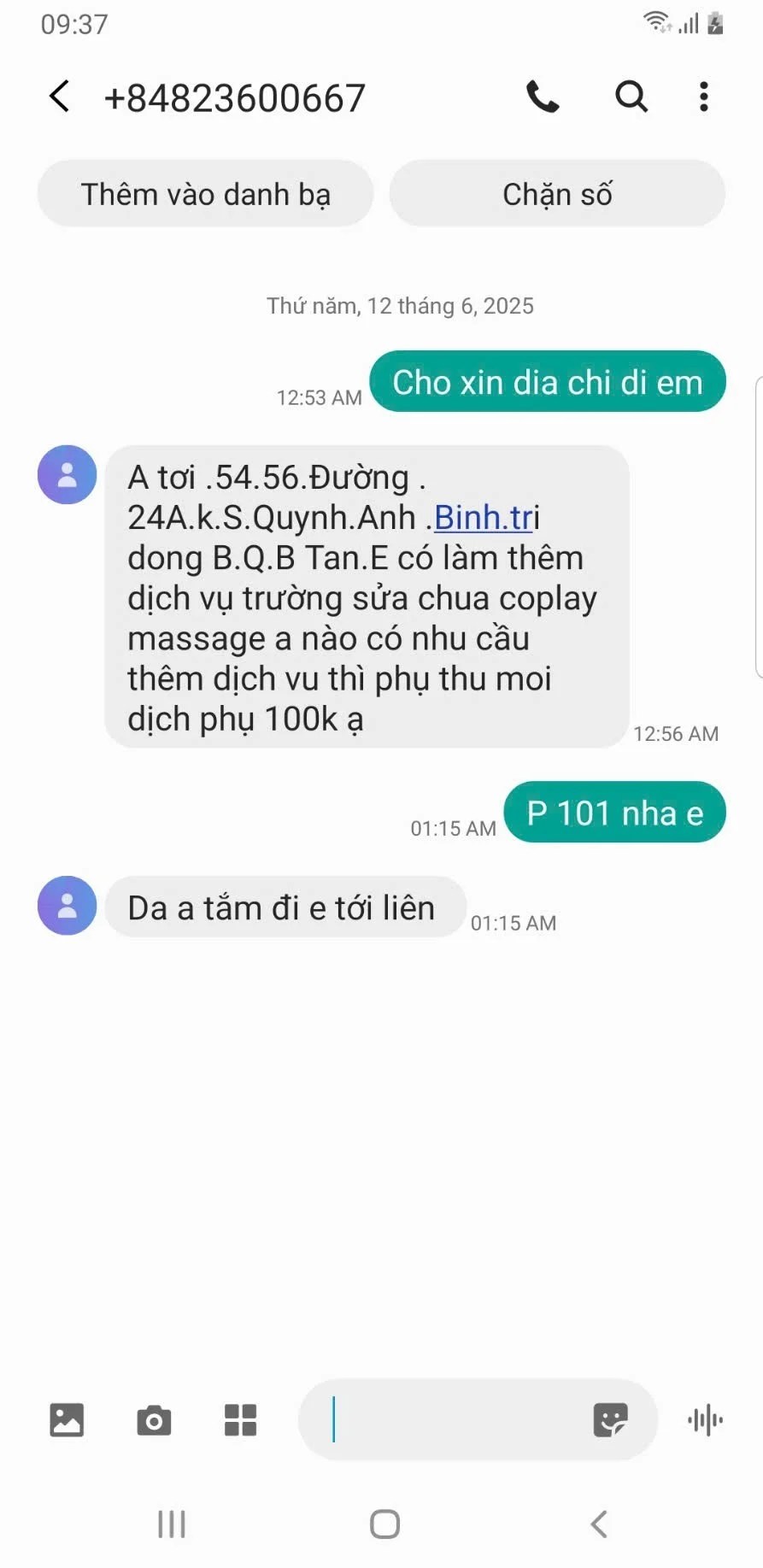The height and width of the screenshot is (1568, 763).
Task: Record a voice message
Action: point(705,1420)
